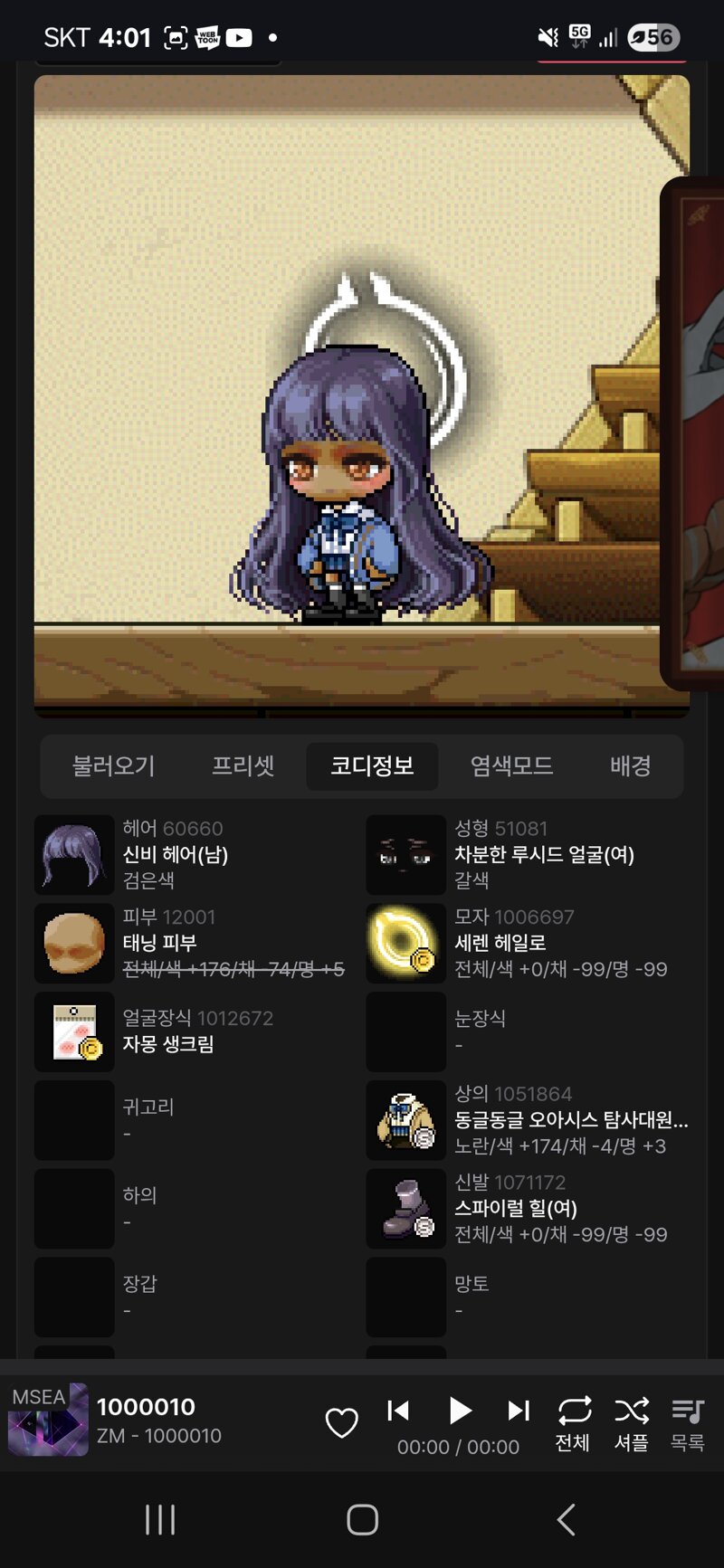Screen dimensions: 724x1568
Task: Skip to the previous track
Action: (x=398, y=1410)
